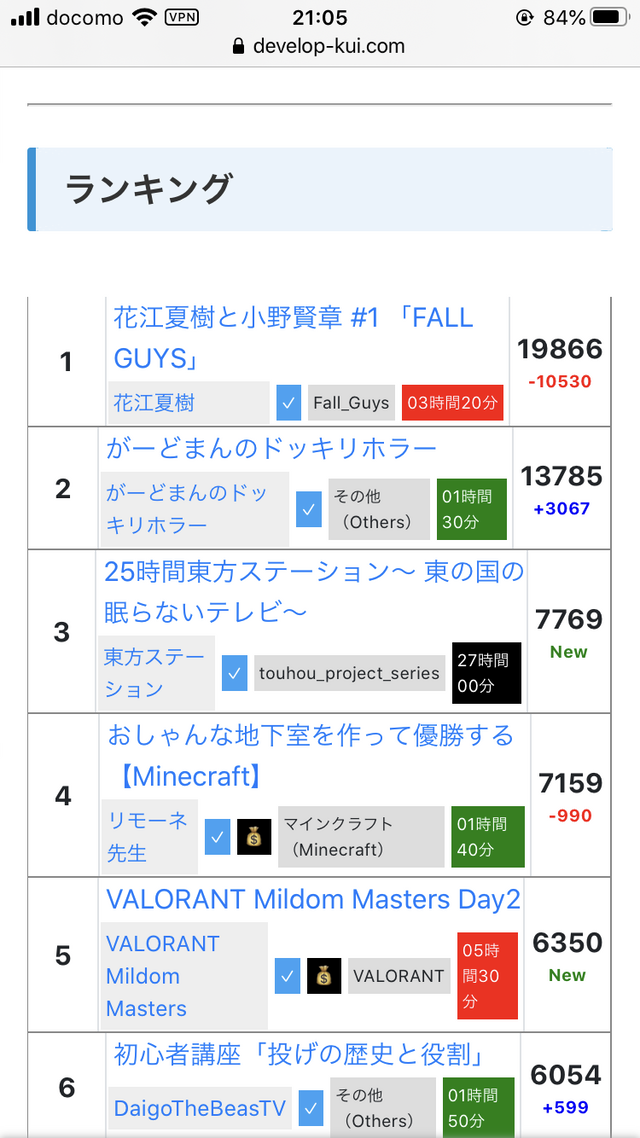Open channel link 花江夏樹
The image size is (640, 1138).
click(x=154, y=403)
